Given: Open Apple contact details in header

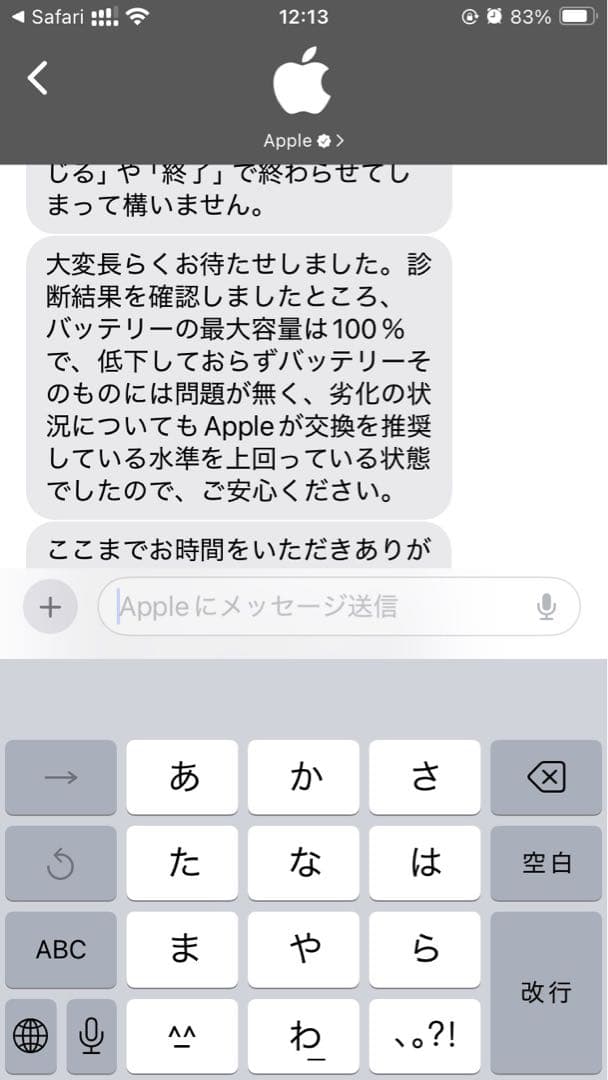Looking at the screenshot, I should [303, 140].
